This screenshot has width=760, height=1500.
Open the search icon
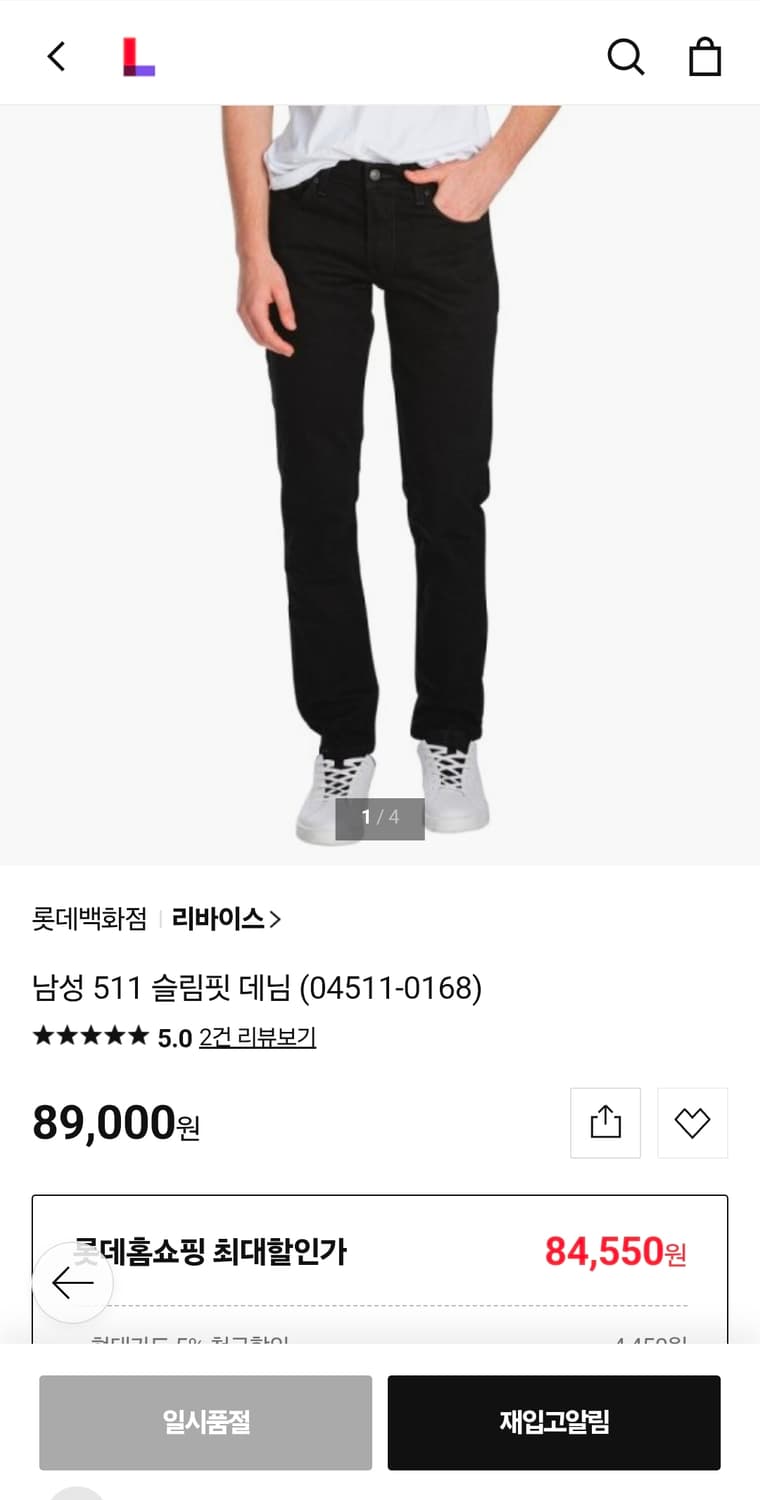click(626, 57)
